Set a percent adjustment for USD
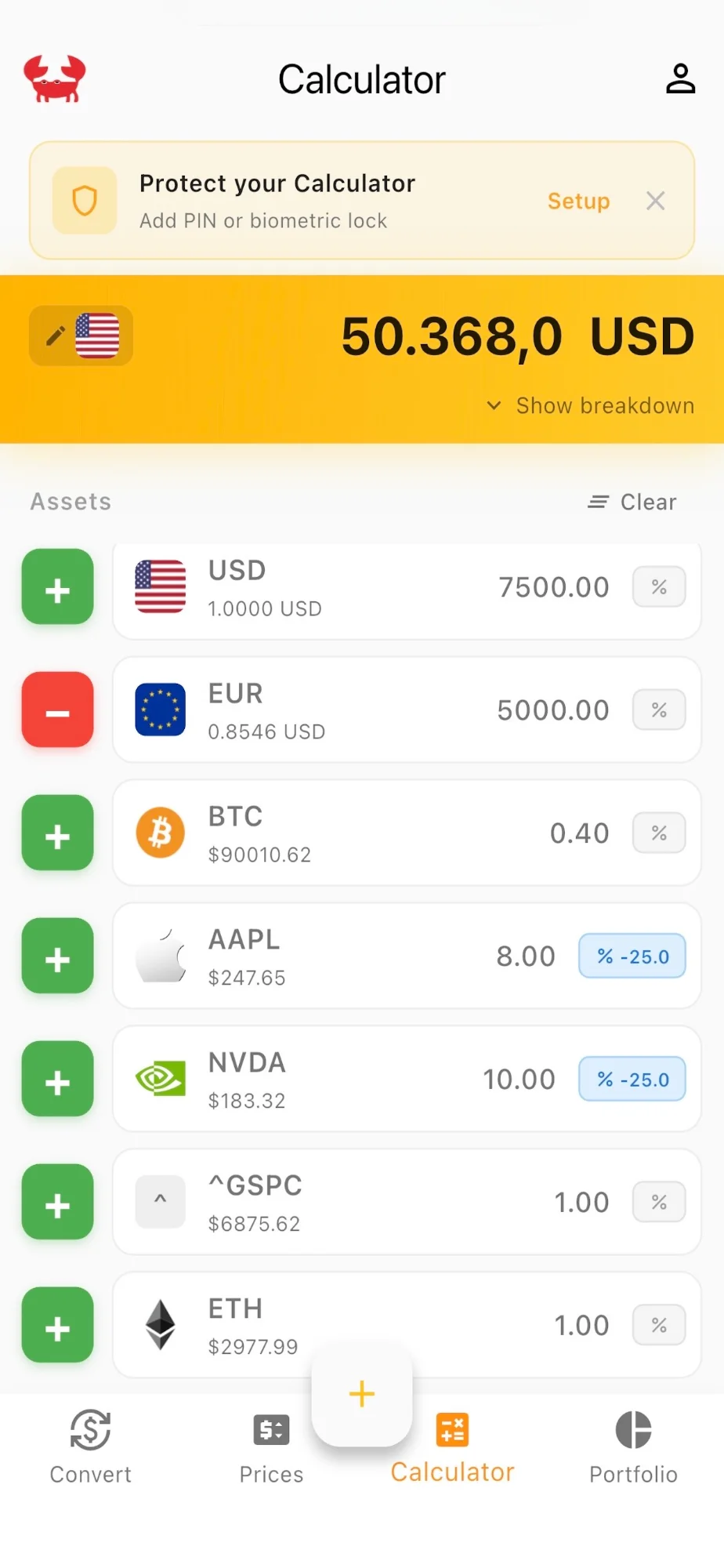 pyautogui.click(x=659, y=587)
